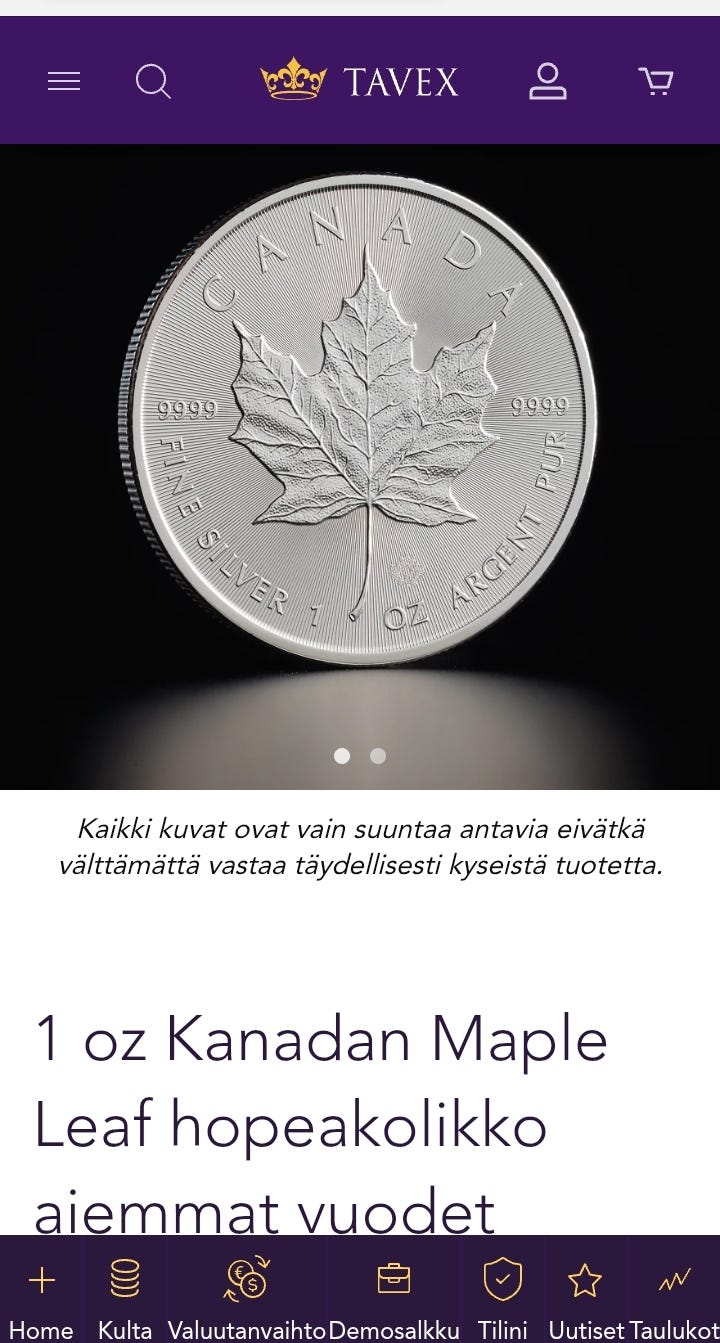Switch to second image via carousel dot
The image size is (720, 1343).
click(377, 758)
